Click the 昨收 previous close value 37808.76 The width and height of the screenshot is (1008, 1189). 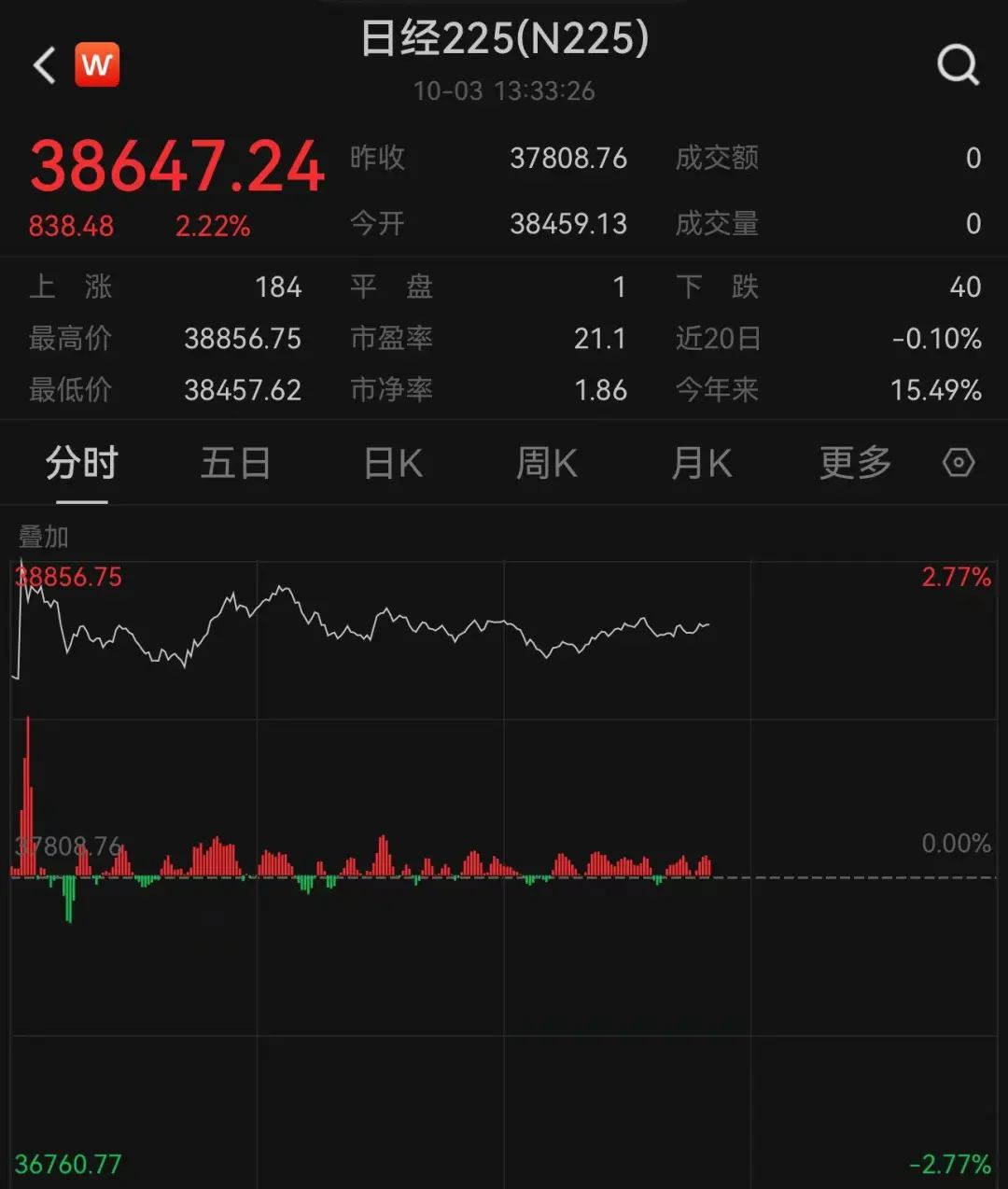tap(567, 159)
